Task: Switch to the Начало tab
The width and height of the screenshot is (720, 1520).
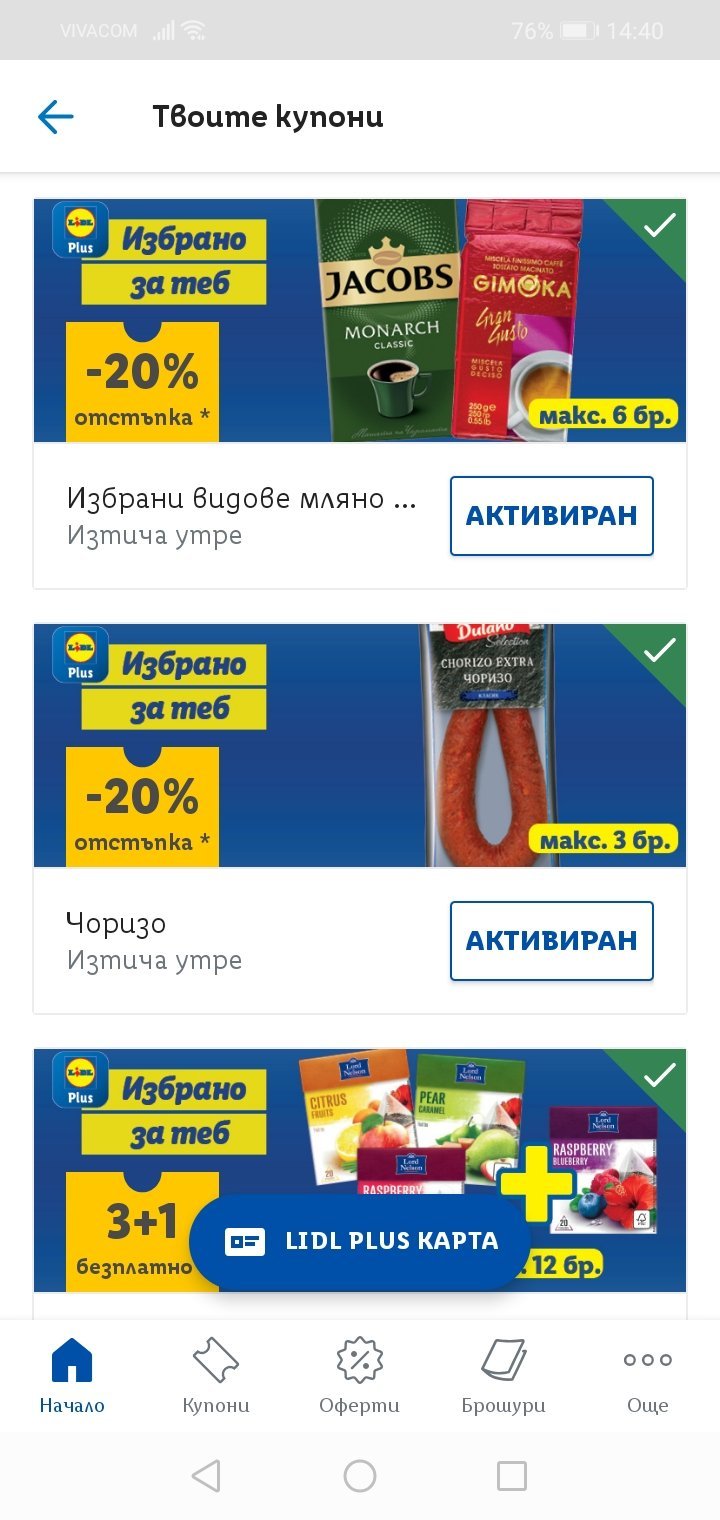Action: [x=72, y=1375]
